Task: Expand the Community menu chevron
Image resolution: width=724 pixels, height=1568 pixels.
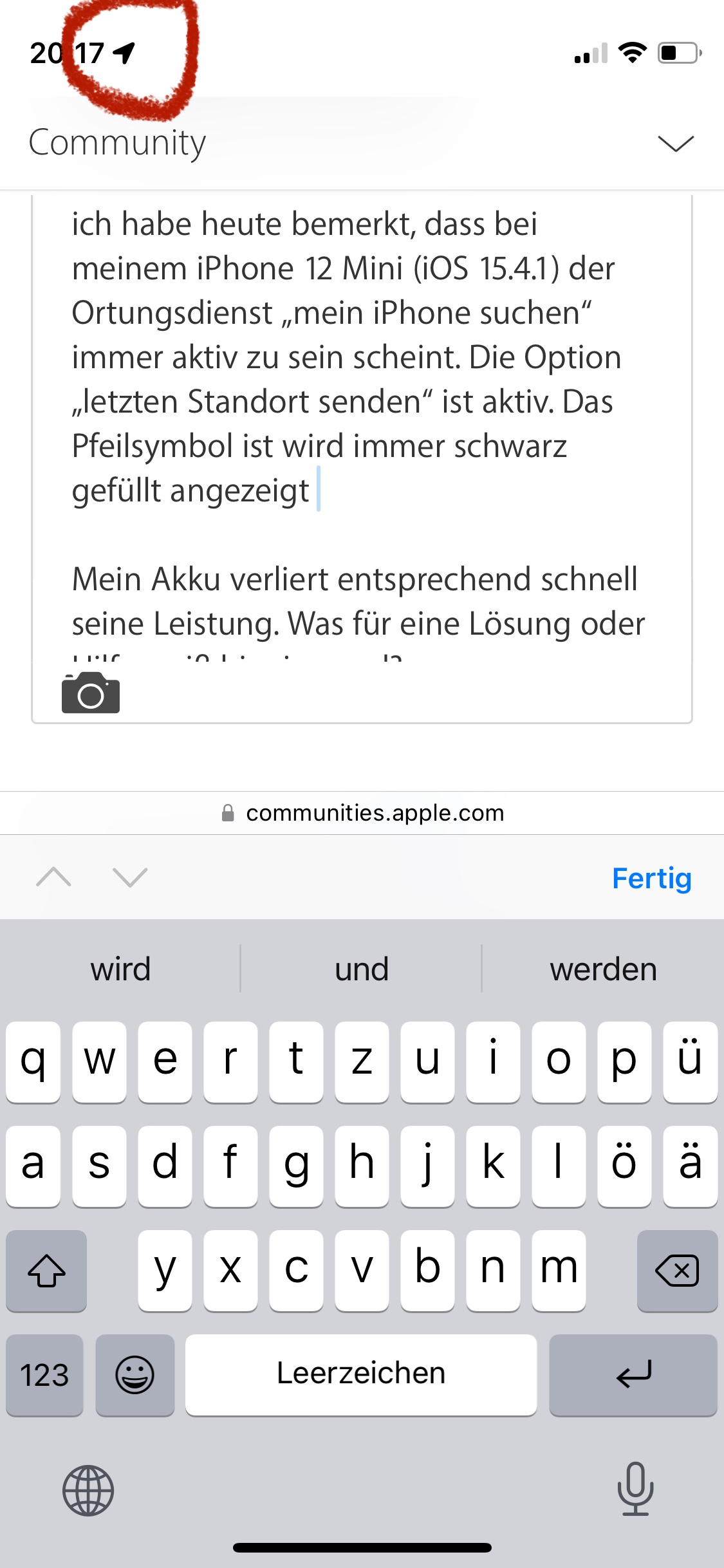Action: [x=676, y=143]
